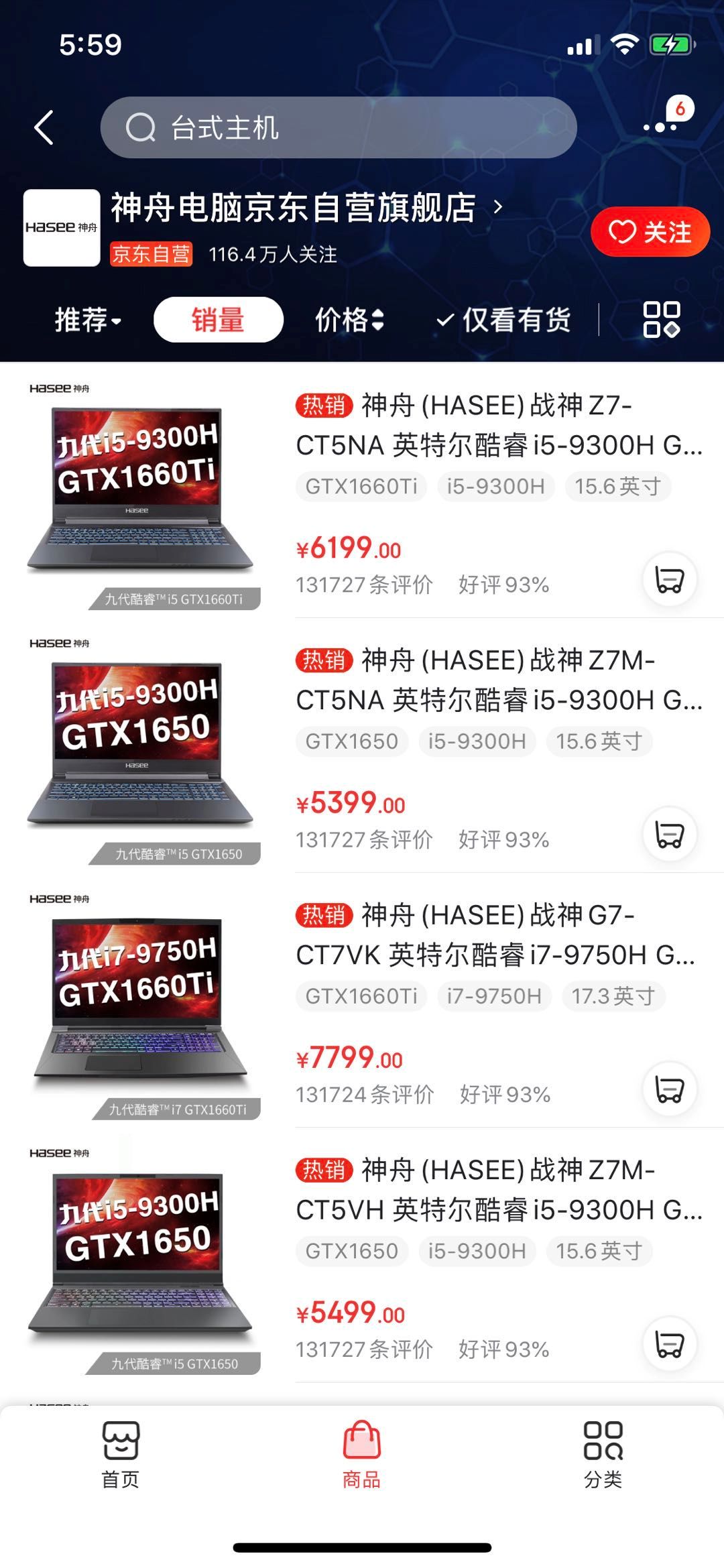Viewport: 724px width, 1568px height.
Task: Toggle the 仅看有货 filter
Action: [x=503, y=320]
